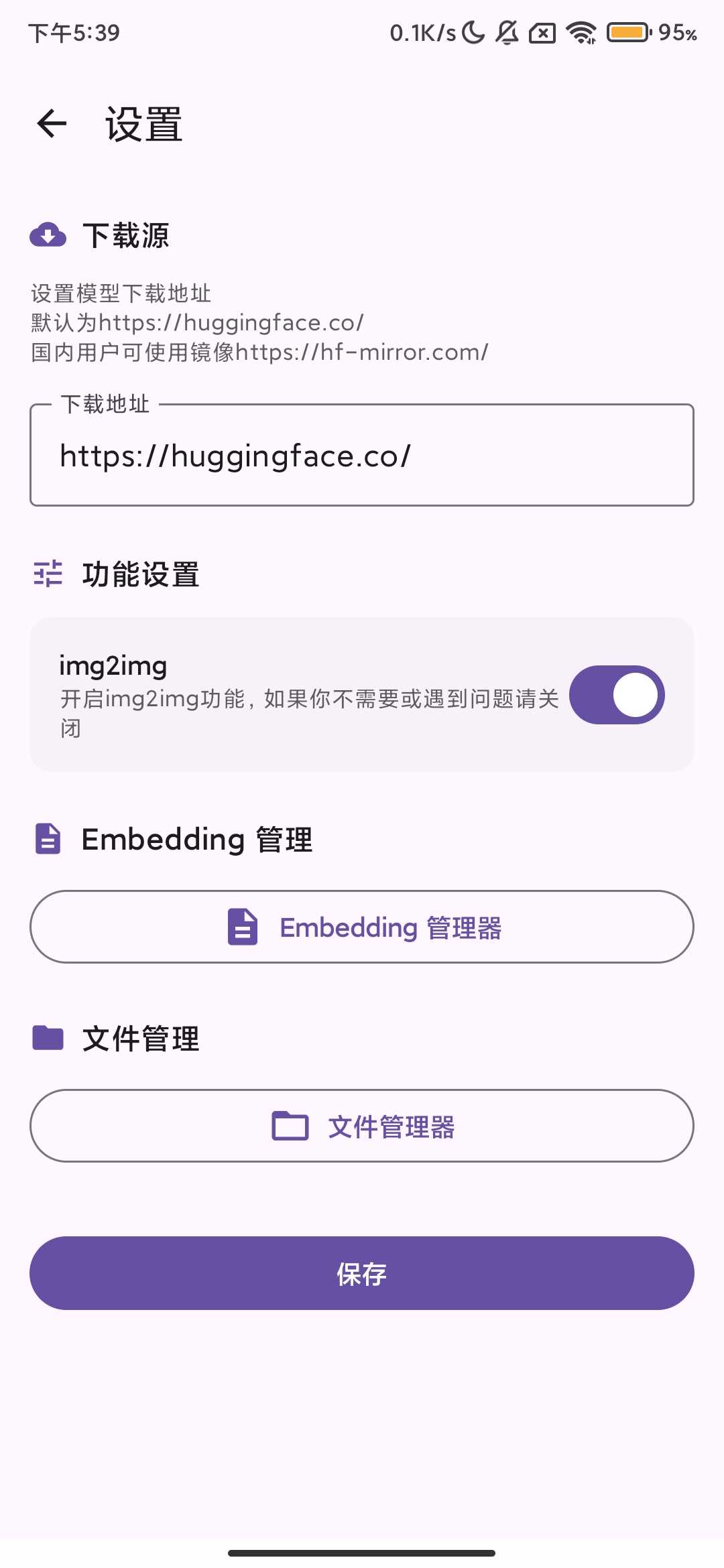This screenshot has height=1568, width=724.
Task: Turn off the img2img switch
Action: (x=617, y=695)
